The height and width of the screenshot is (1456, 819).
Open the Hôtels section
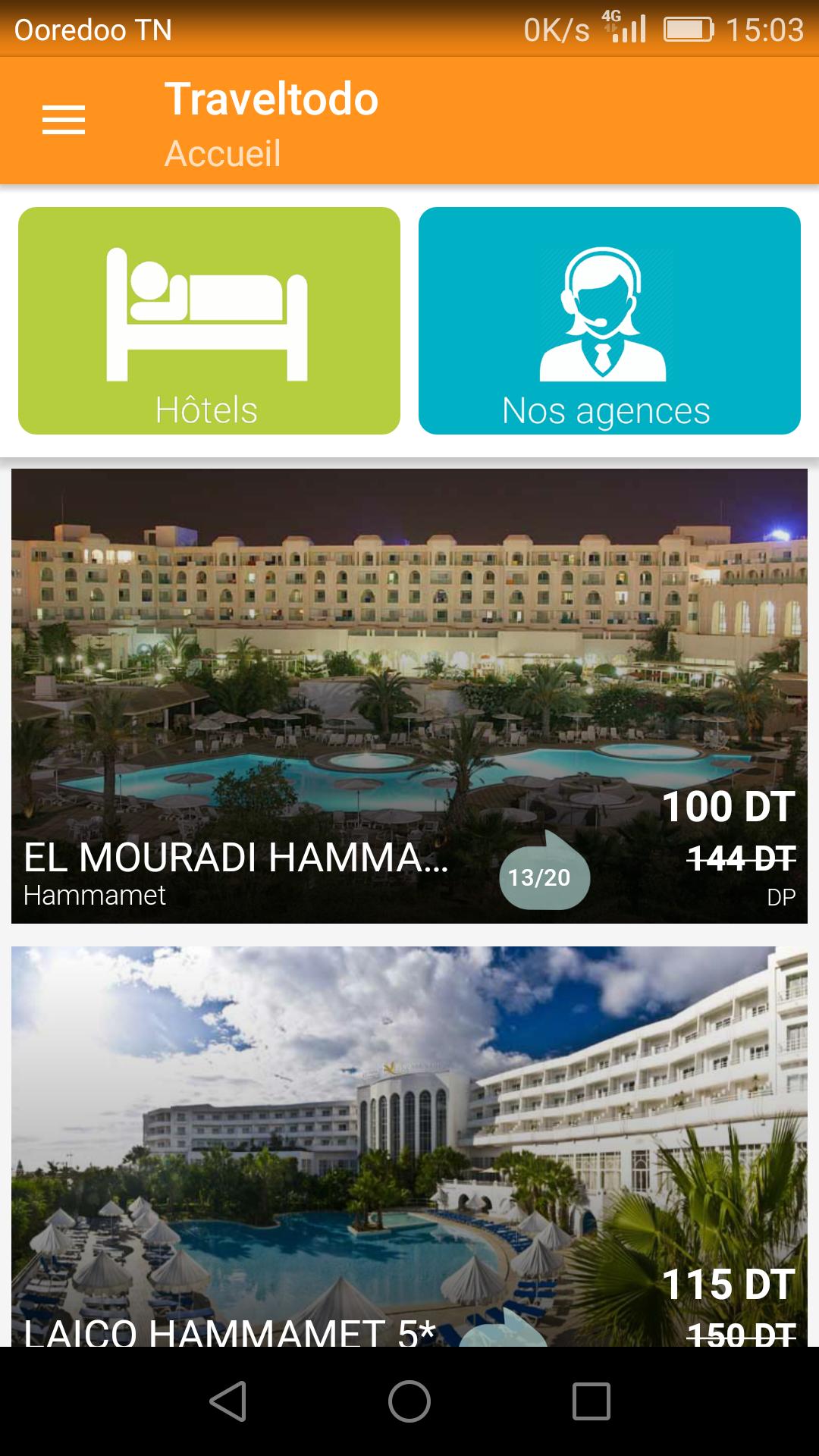(209, 321)
